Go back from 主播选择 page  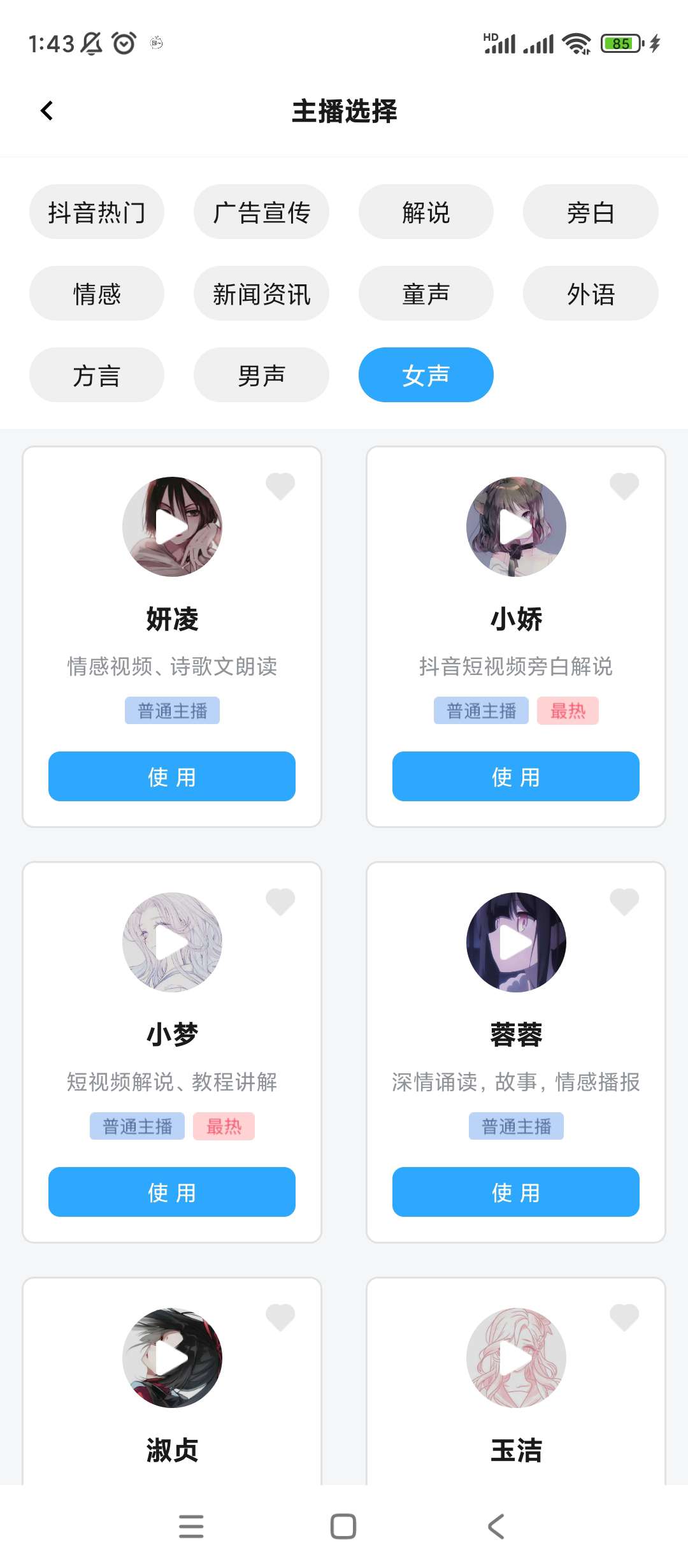[47, 111]
